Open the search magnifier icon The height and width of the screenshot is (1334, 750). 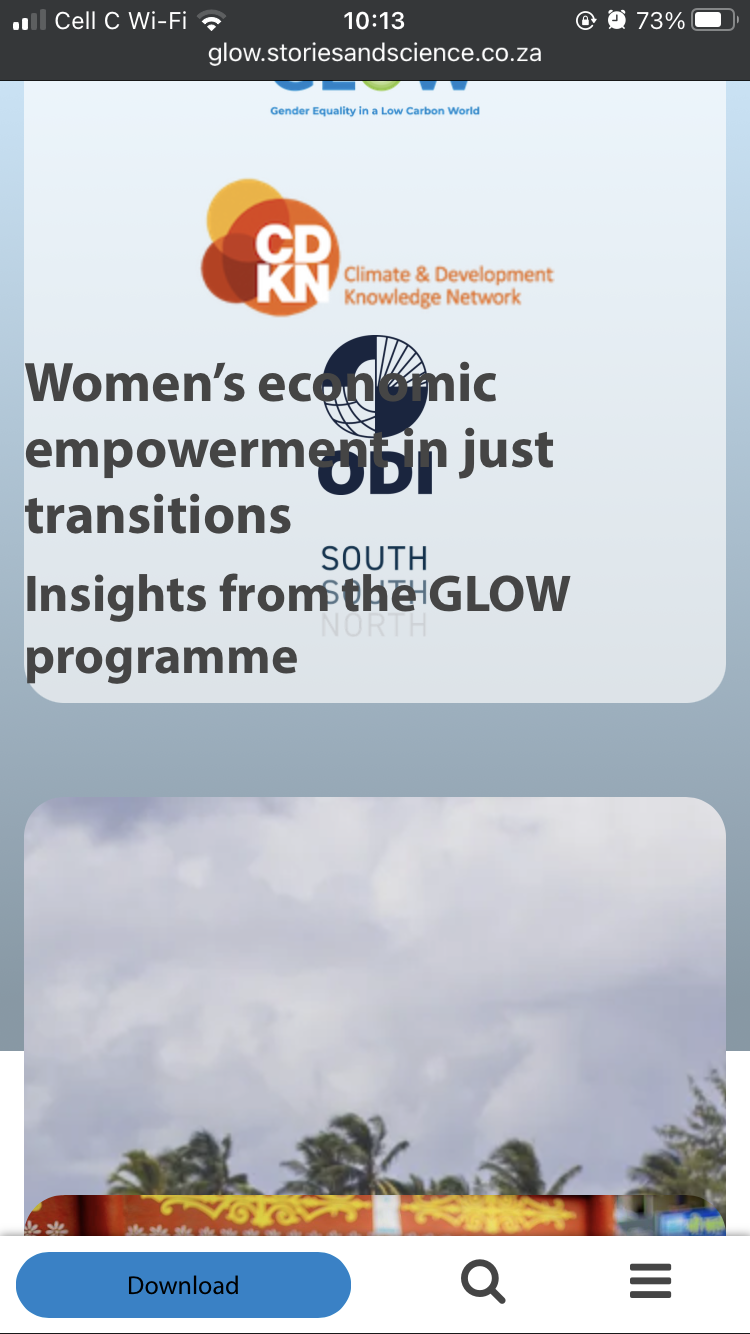(x=483, y=1282)
